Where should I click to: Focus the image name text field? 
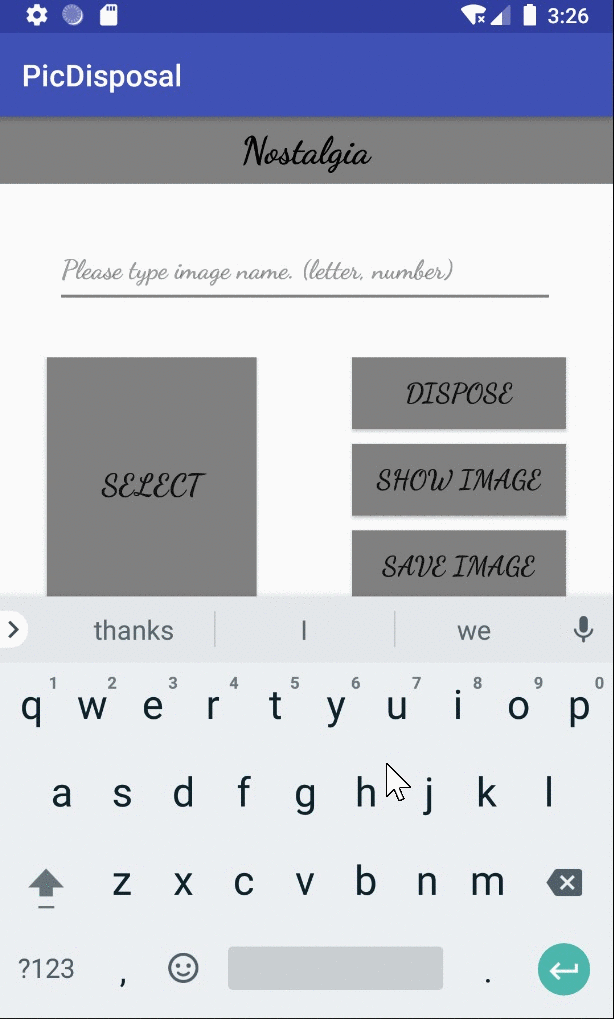tap(304, 271)
